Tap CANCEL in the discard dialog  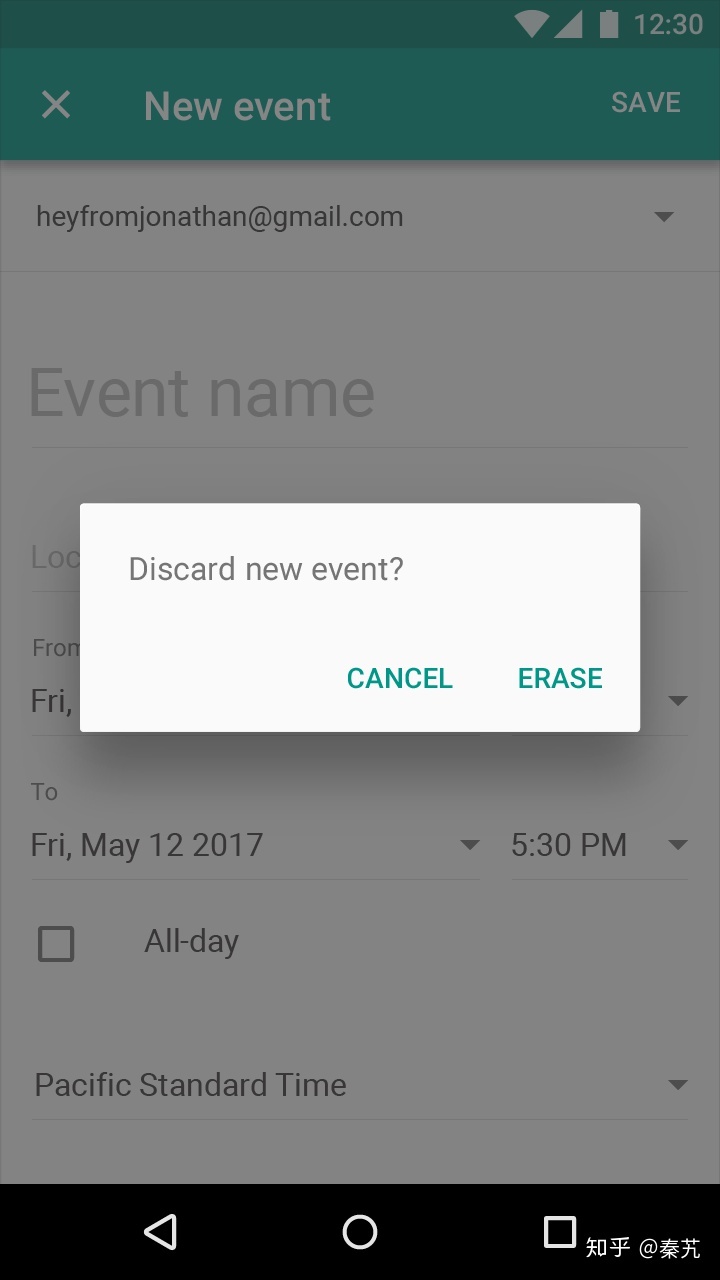click(x=399, y=678)
